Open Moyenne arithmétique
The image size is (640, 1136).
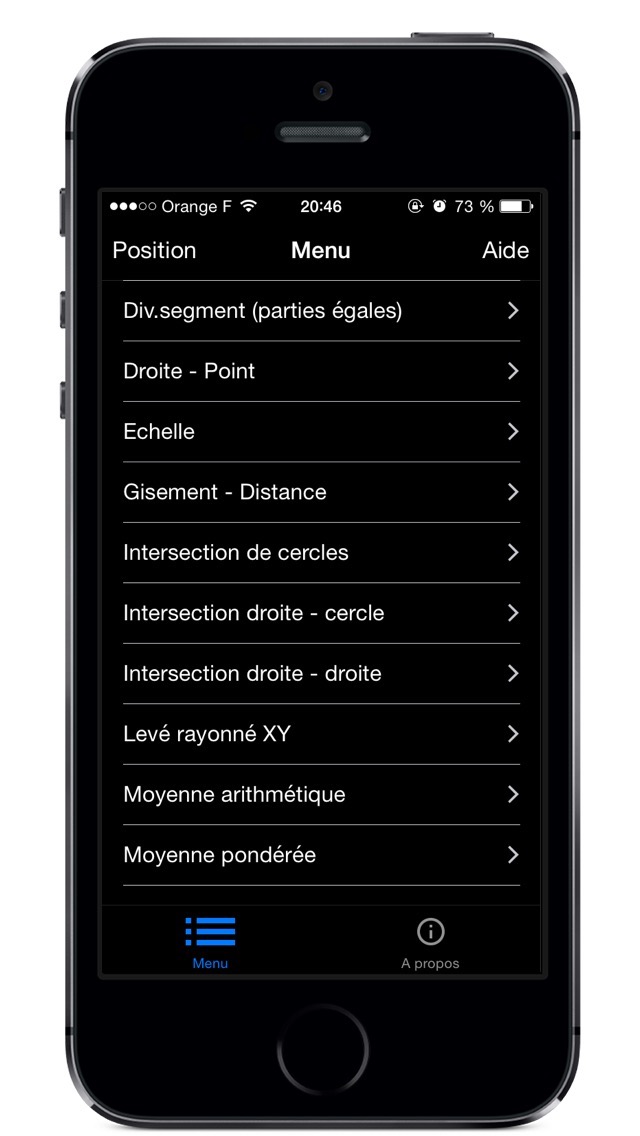322,795
